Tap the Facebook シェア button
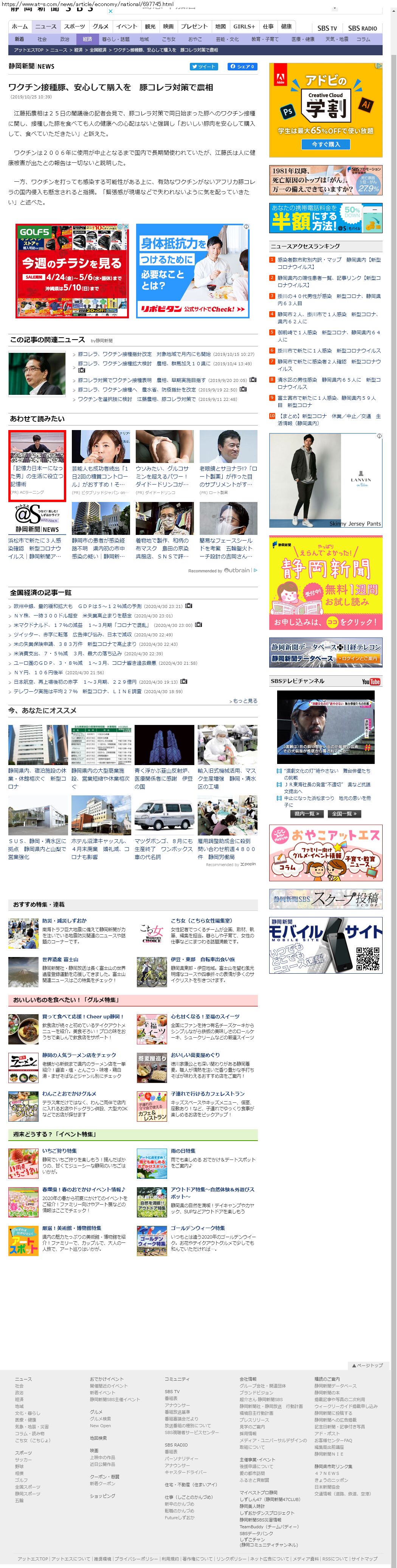The height and width of the screenshot is (1568, 397). pos(242,66)
